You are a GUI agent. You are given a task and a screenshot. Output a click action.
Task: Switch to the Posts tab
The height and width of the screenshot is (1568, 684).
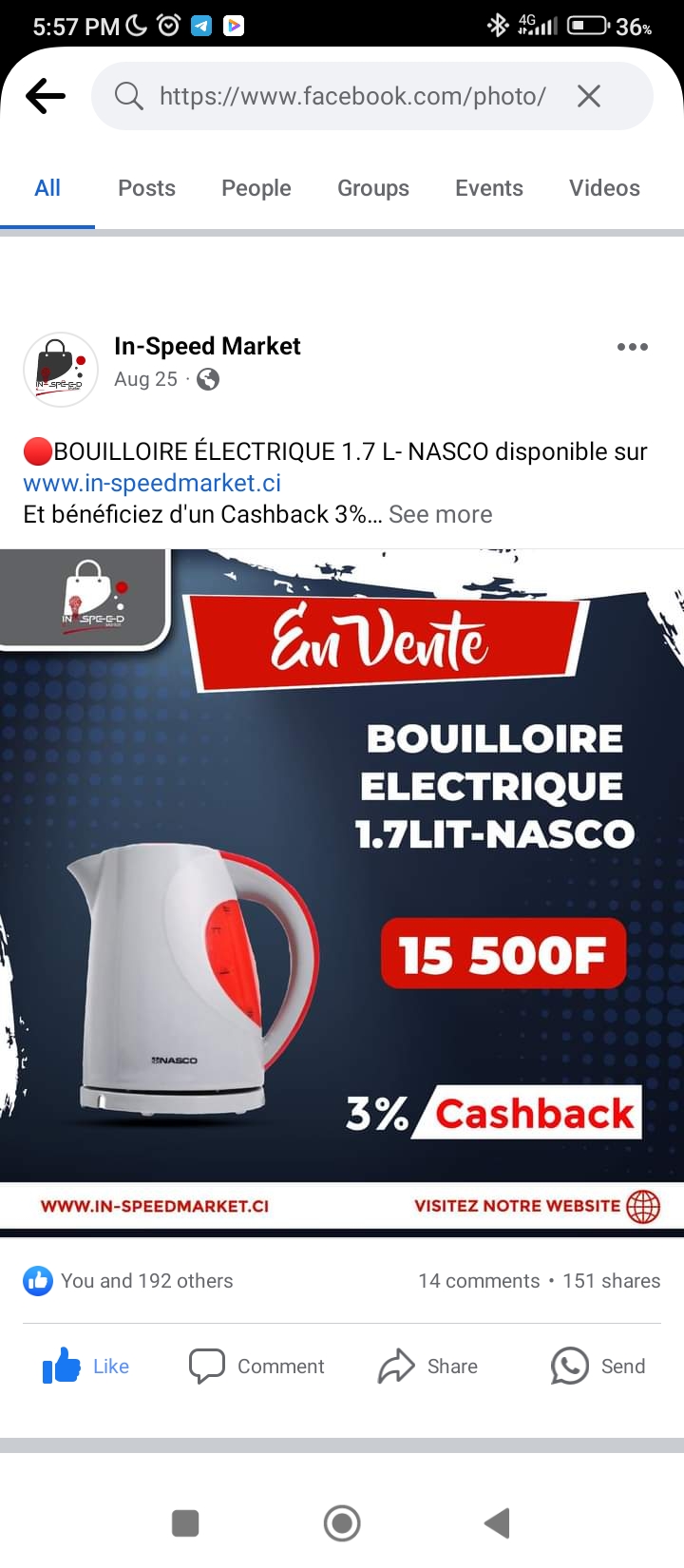(146, 188)
